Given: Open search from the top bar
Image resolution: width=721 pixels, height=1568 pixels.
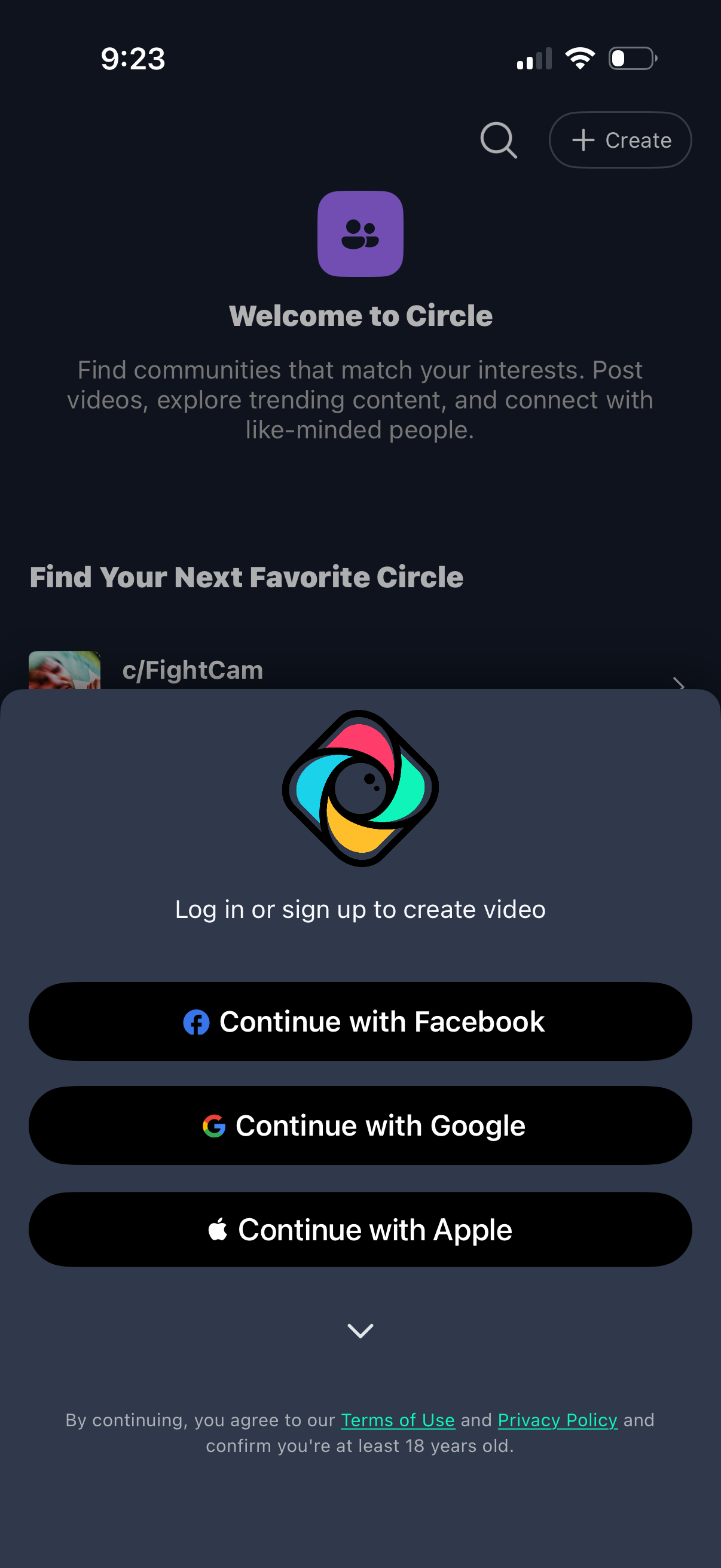Looking at the screenshot, I should (x=497, y=139).
